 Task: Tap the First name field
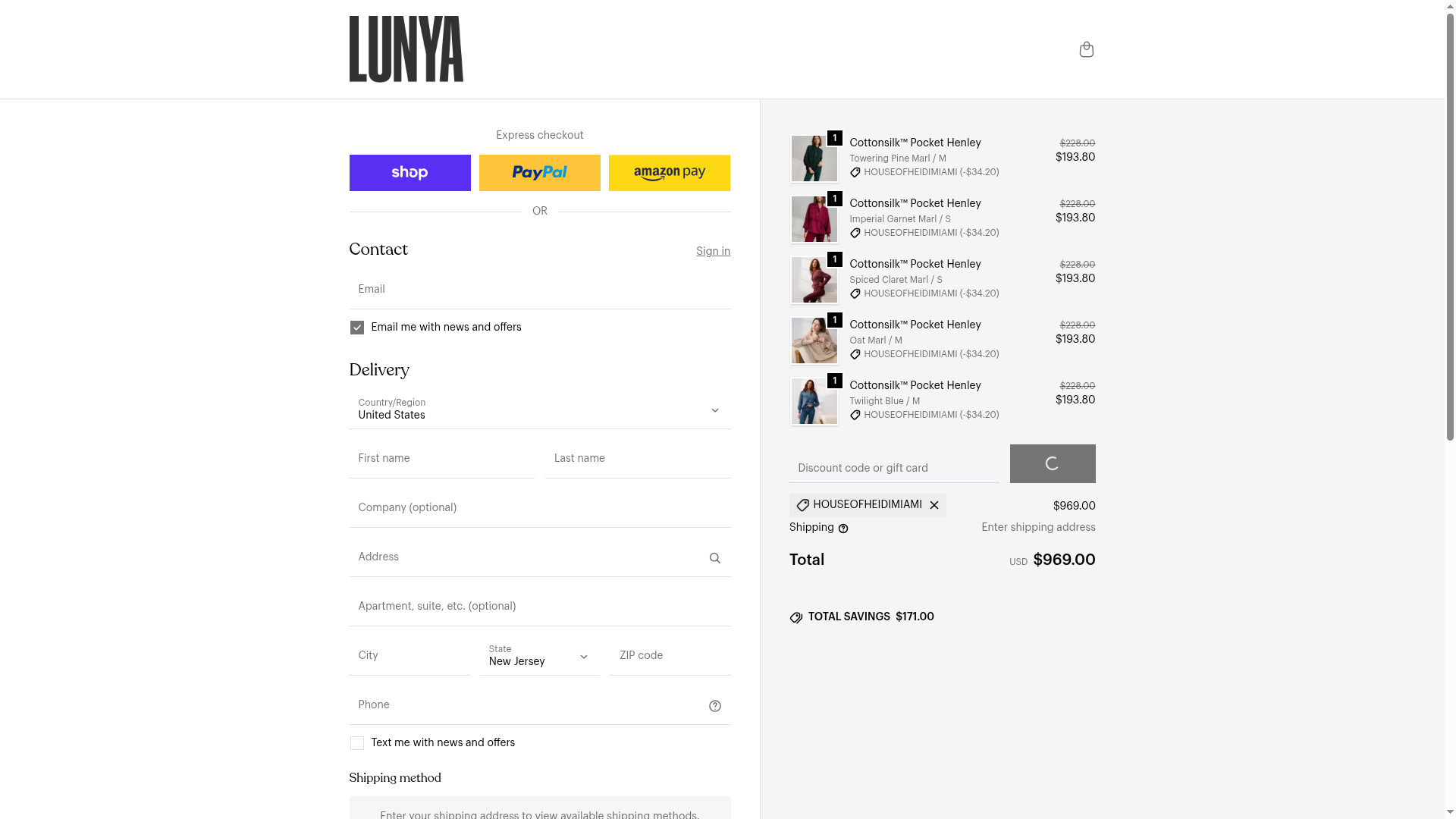(441, 459)
